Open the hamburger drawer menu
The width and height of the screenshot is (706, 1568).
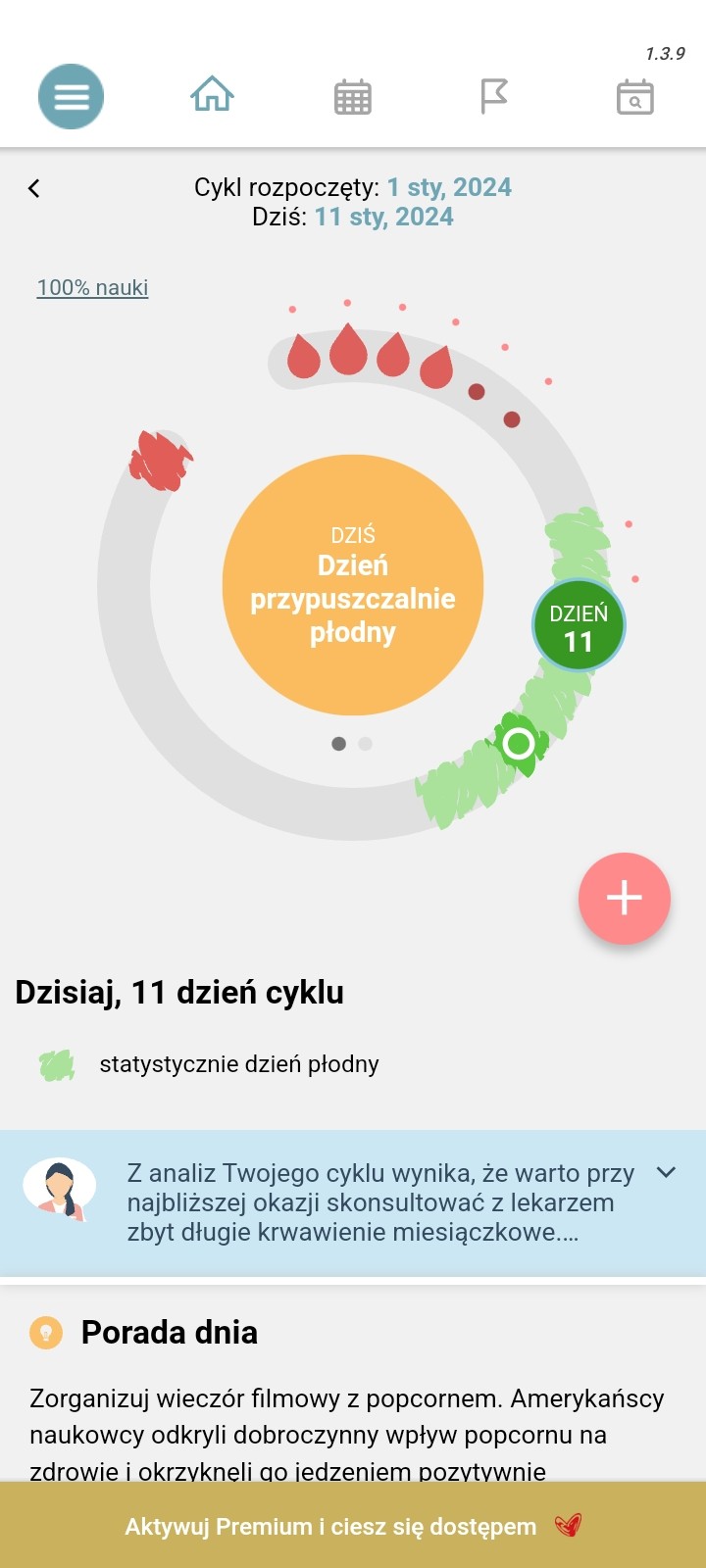point(71,96)
